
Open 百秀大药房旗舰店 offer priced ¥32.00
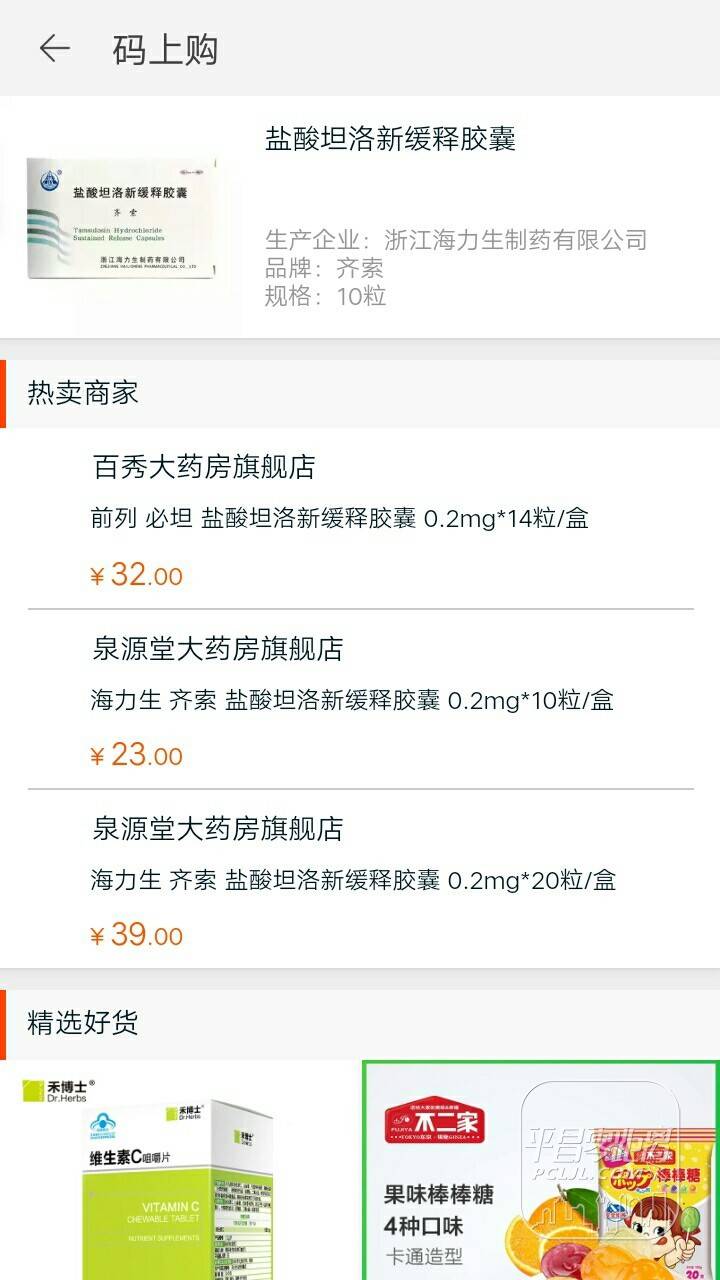click(x=360, y=519)
